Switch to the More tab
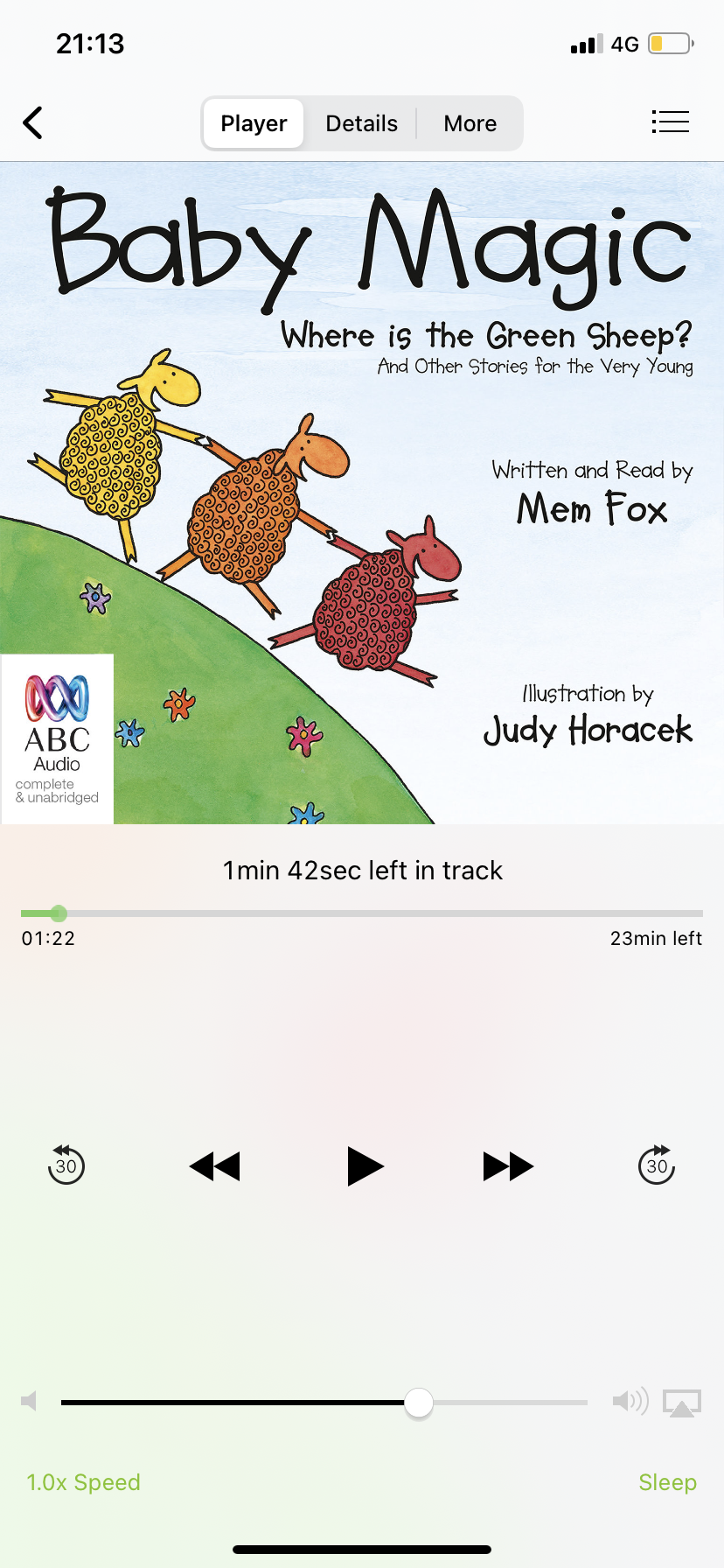The image size is (724, 1568). 470,123
